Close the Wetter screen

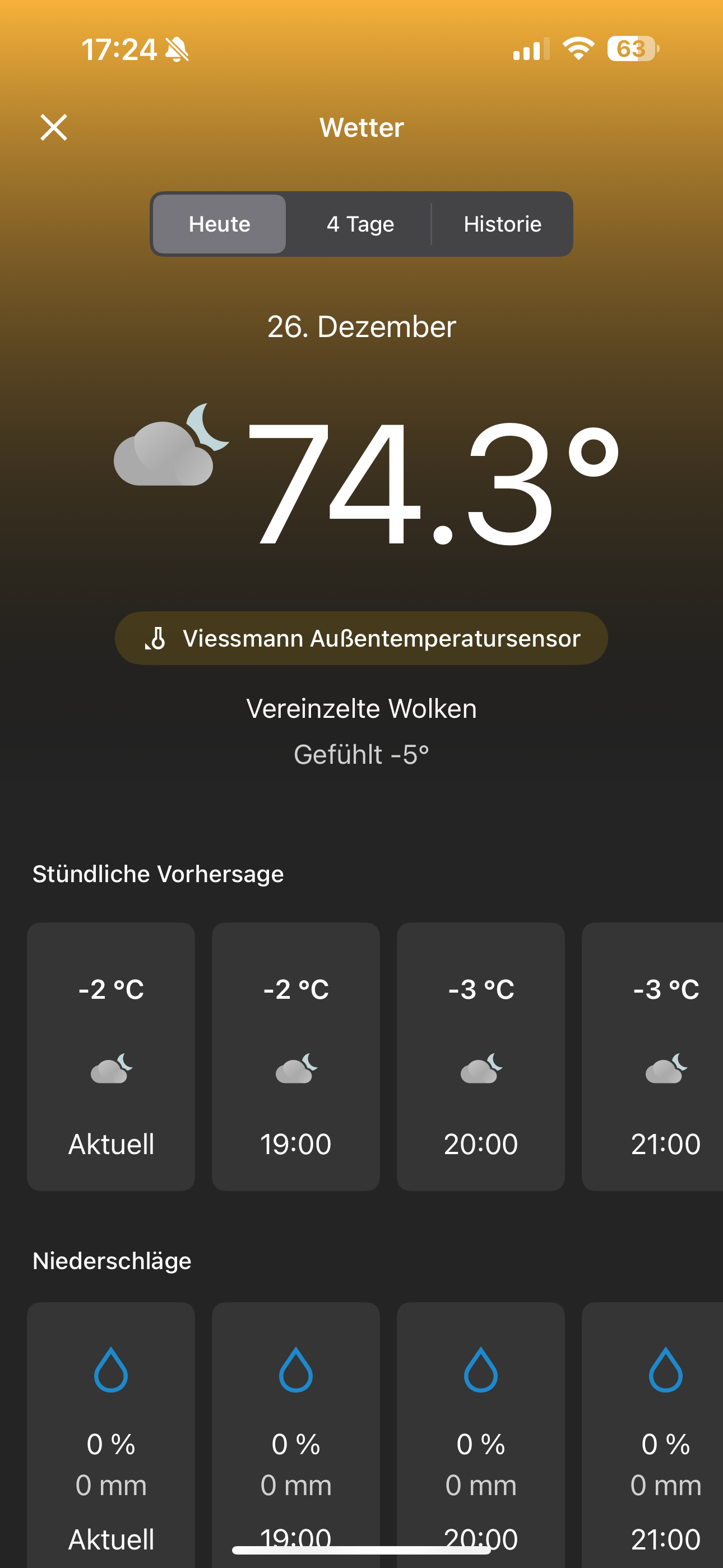[54, 127]
